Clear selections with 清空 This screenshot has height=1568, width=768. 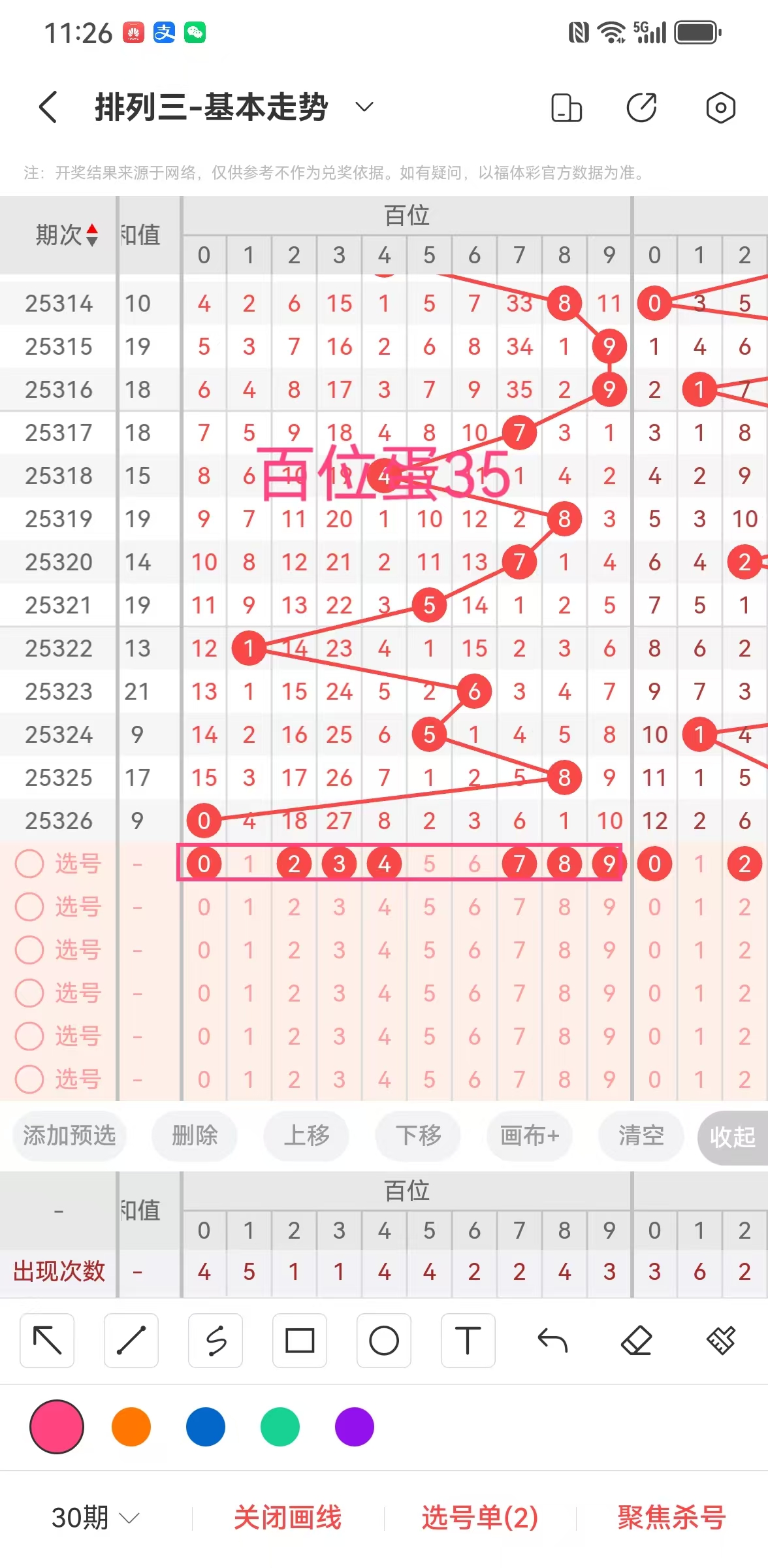click(641, 1136)
